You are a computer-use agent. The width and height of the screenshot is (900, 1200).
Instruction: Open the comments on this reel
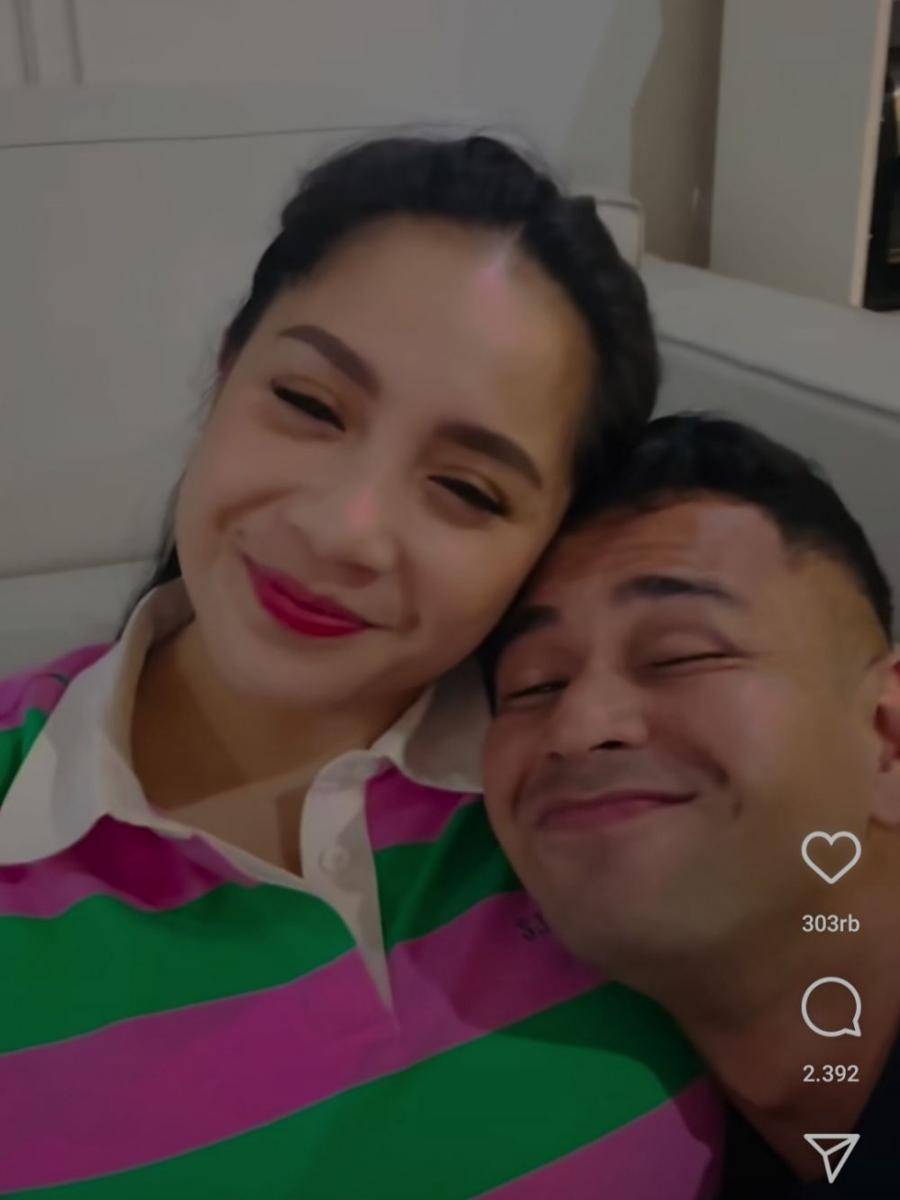[830, 1007]
